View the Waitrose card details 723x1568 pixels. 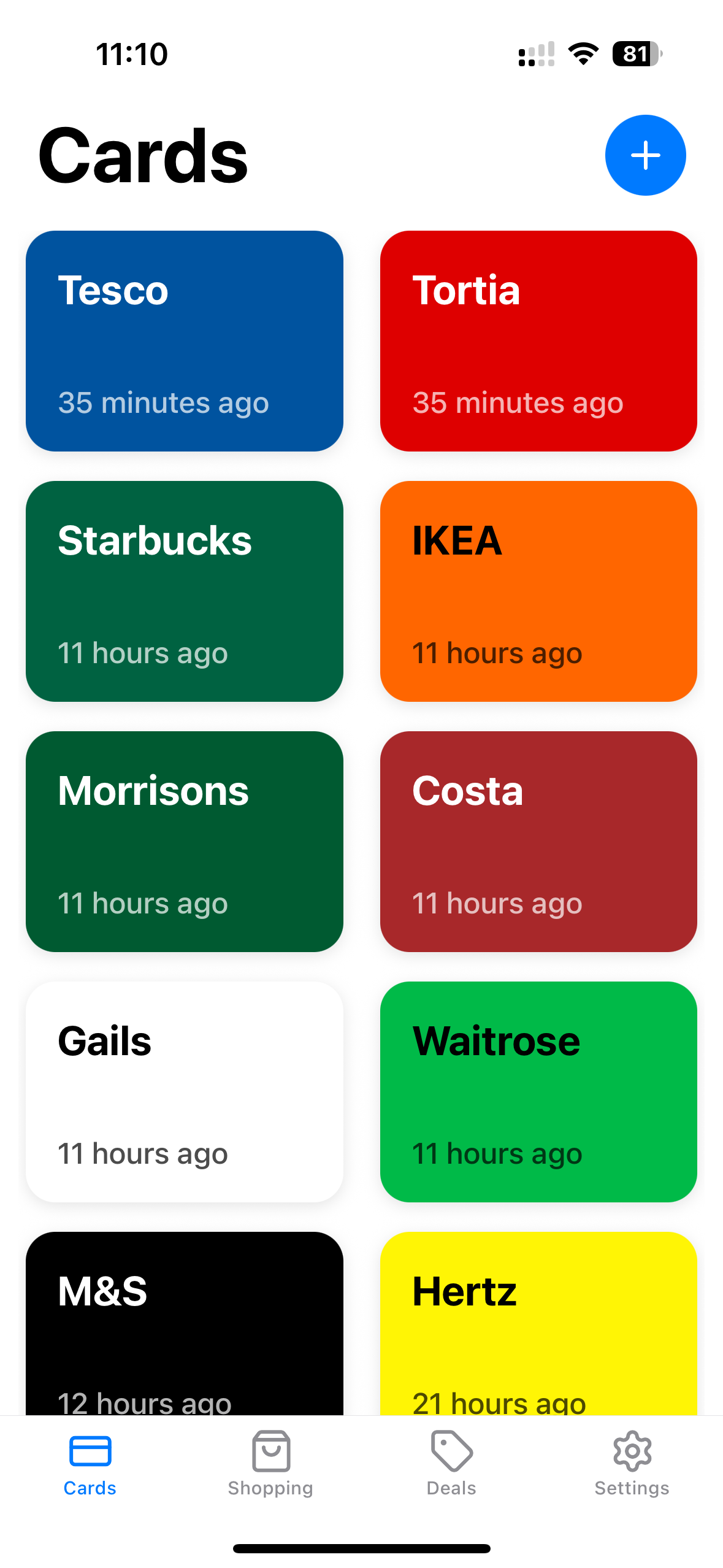coord(538,1093)
